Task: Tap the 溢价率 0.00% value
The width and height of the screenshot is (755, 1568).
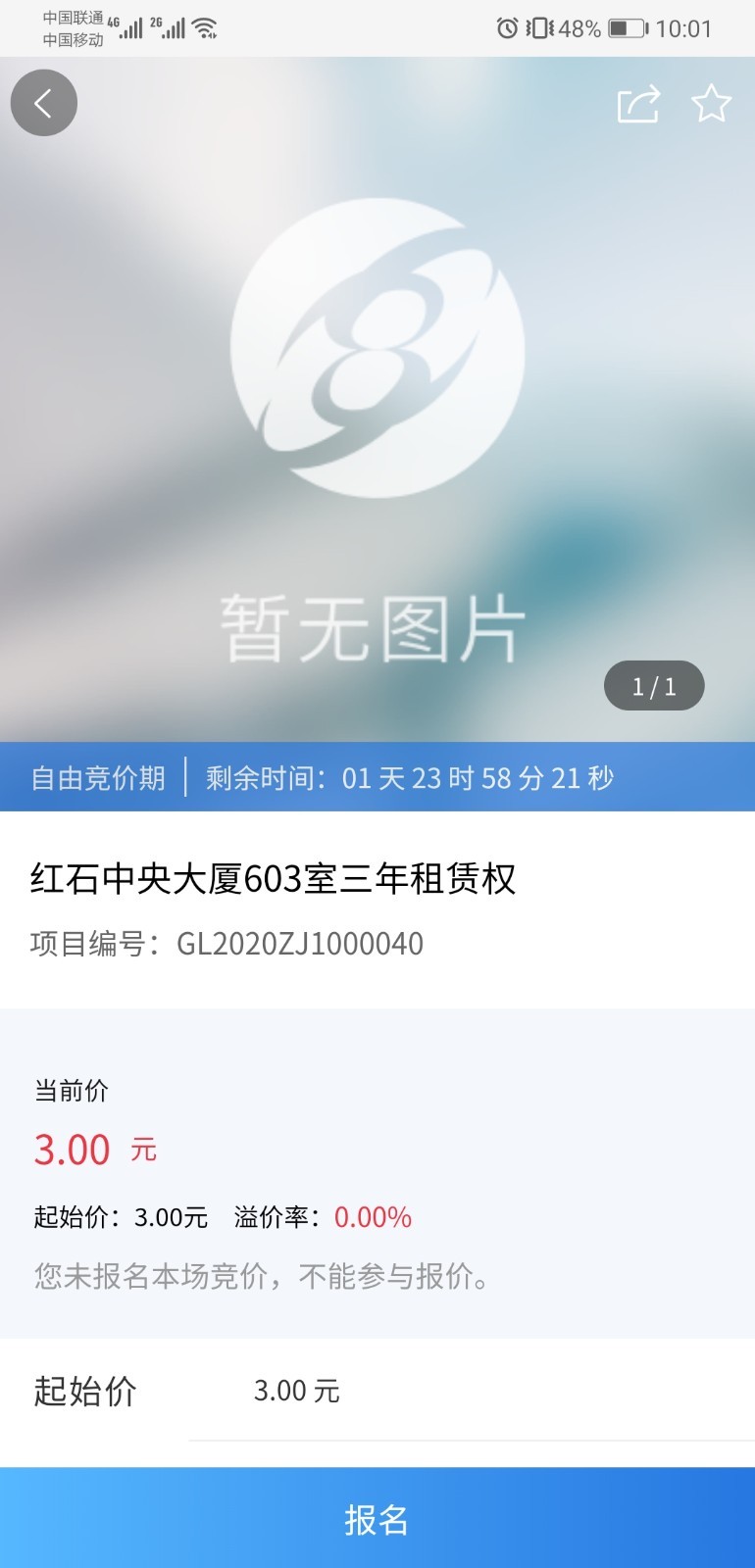Action: click(371, 1217)
